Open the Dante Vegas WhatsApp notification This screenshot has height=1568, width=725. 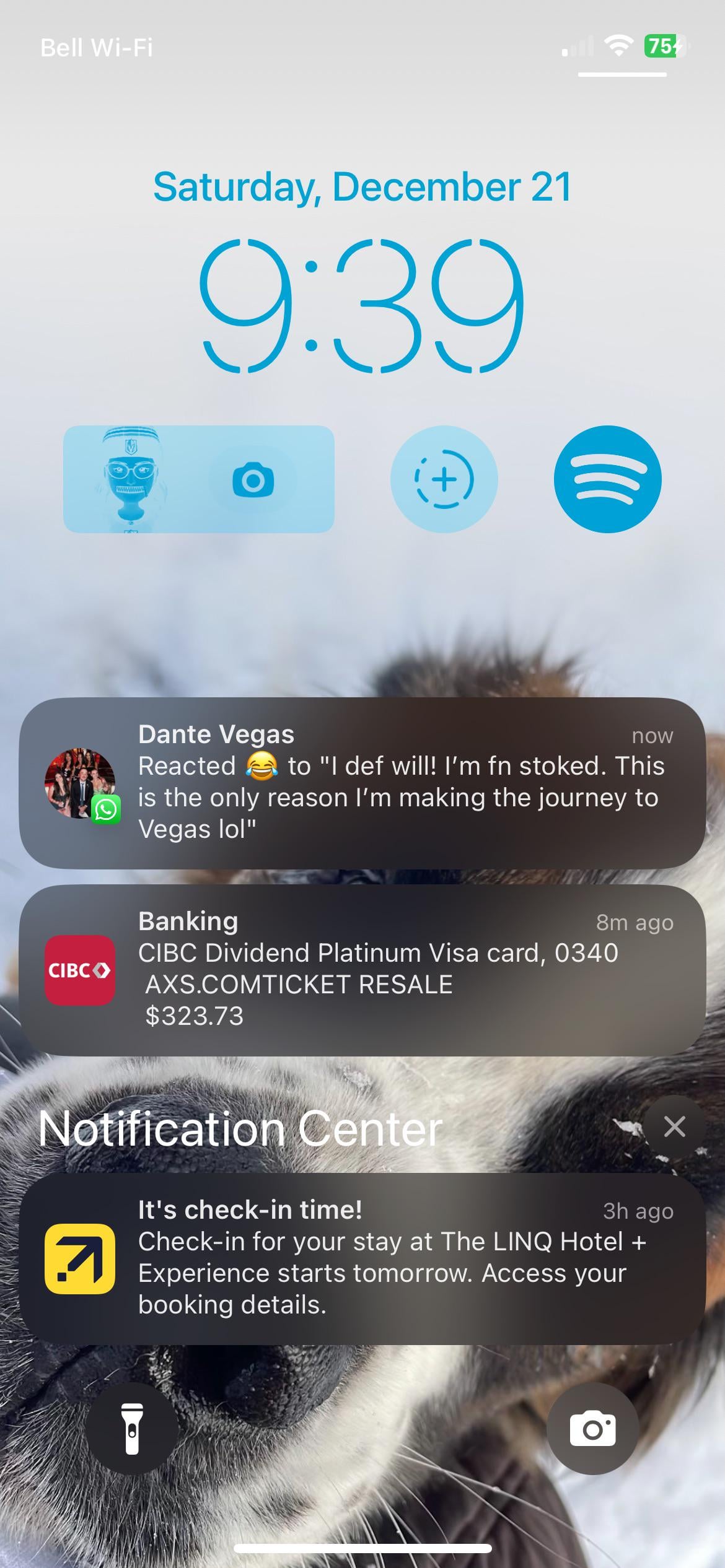click(362, 783)
